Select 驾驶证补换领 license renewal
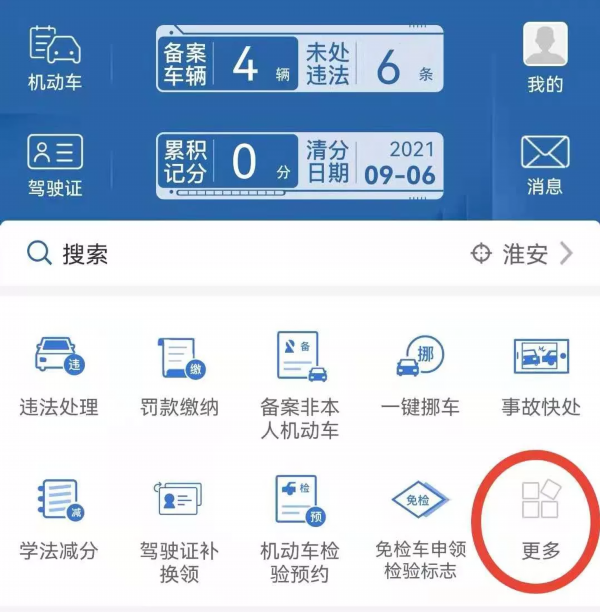This screenshot has height=612, width=600. pos(180,528)
